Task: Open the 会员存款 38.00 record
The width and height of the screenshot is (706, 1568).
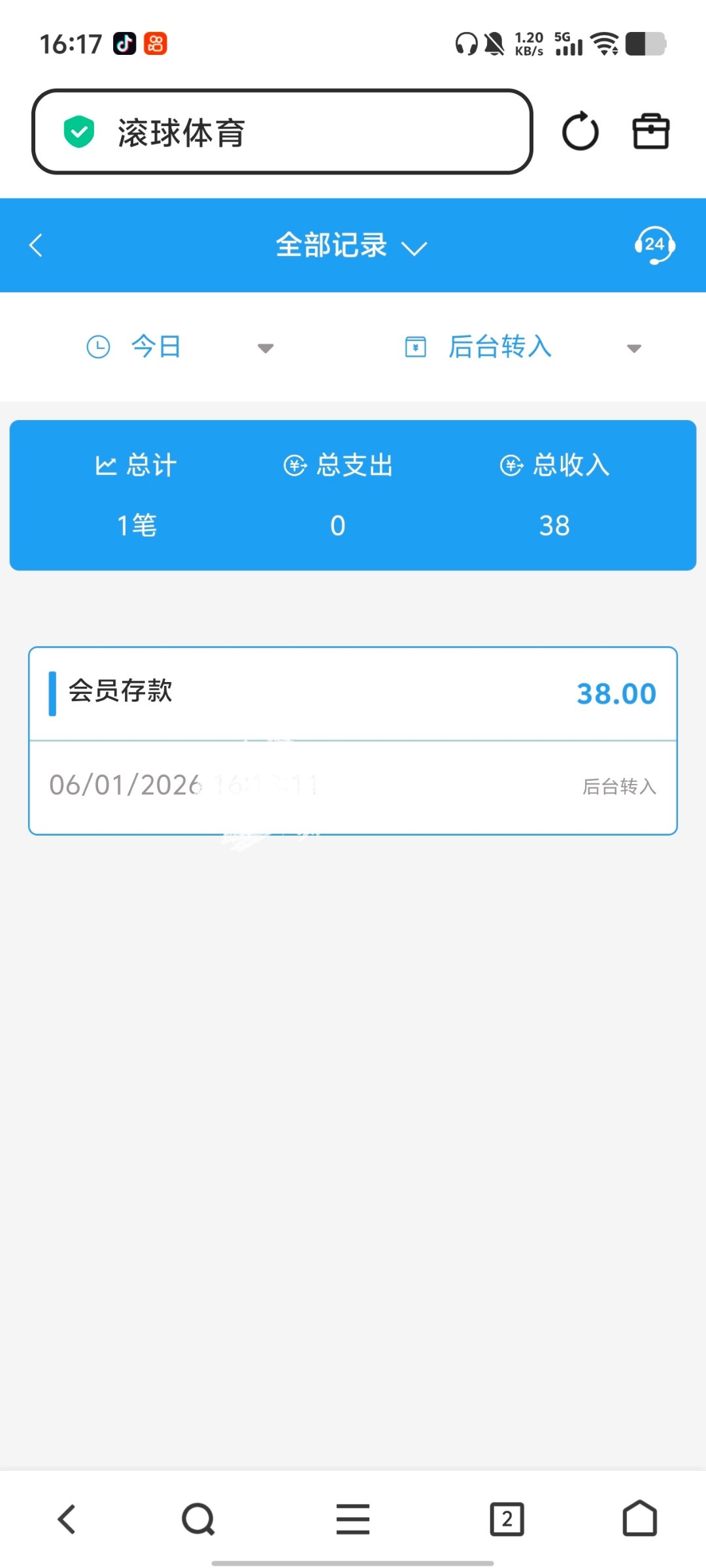Action: pos(353,740)
